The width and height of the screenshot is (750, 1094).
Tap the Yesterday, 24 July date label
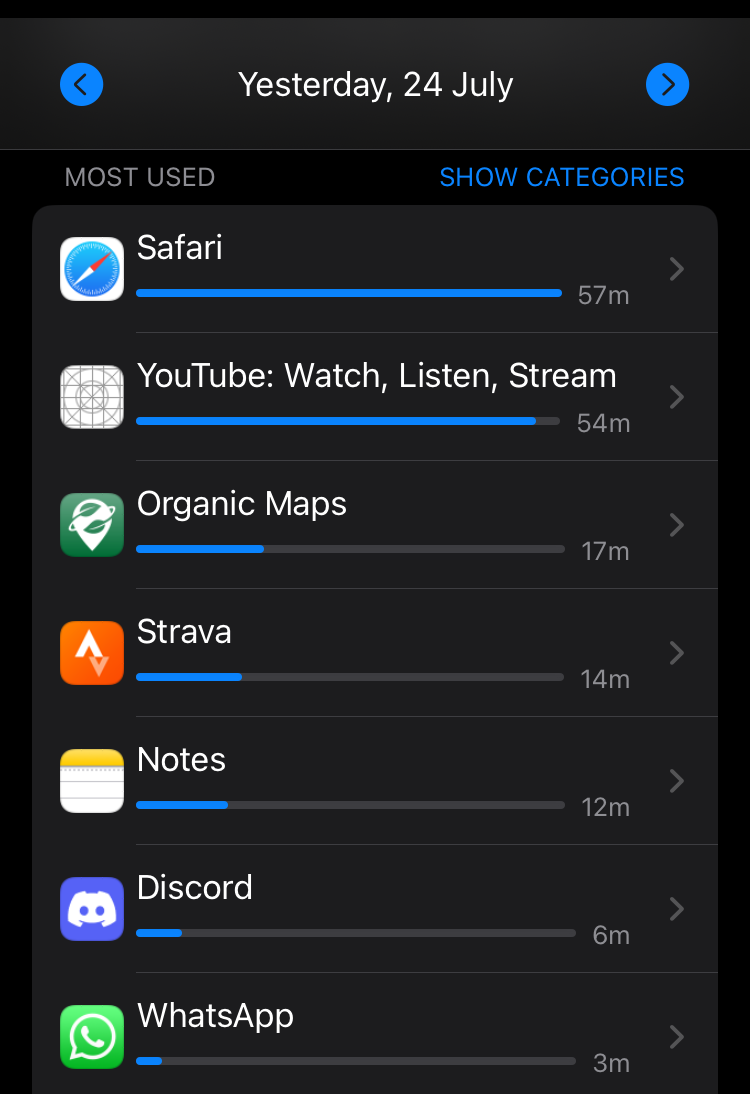pyautogui.click(x=375, y=84)
